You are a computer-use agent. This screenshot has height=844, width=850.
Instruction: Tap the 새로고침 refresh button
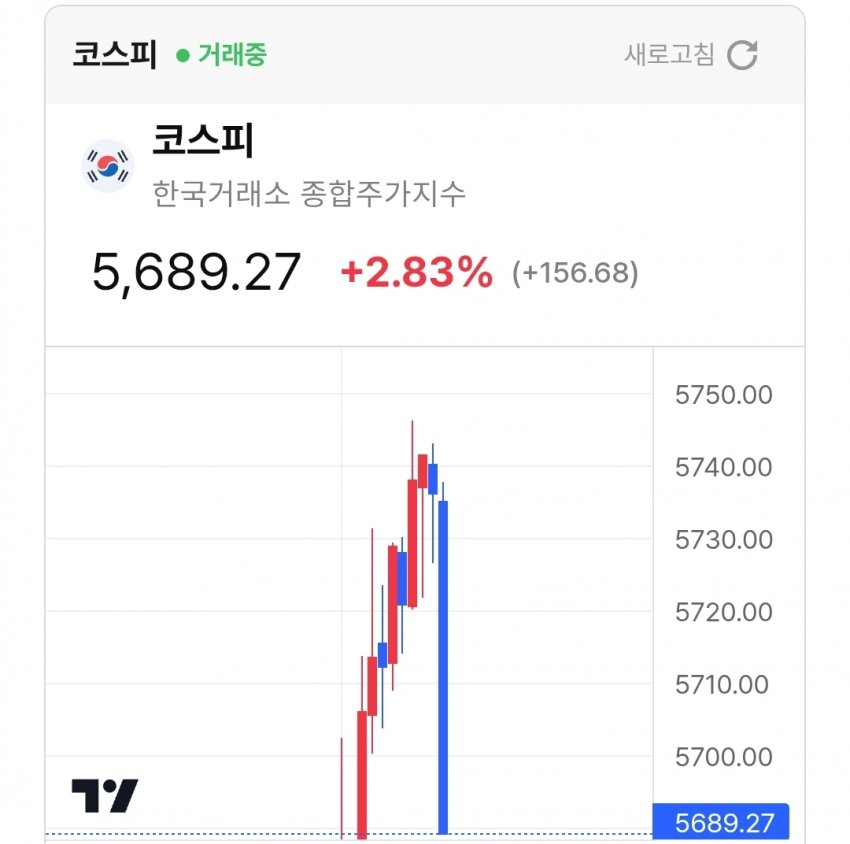690,55
